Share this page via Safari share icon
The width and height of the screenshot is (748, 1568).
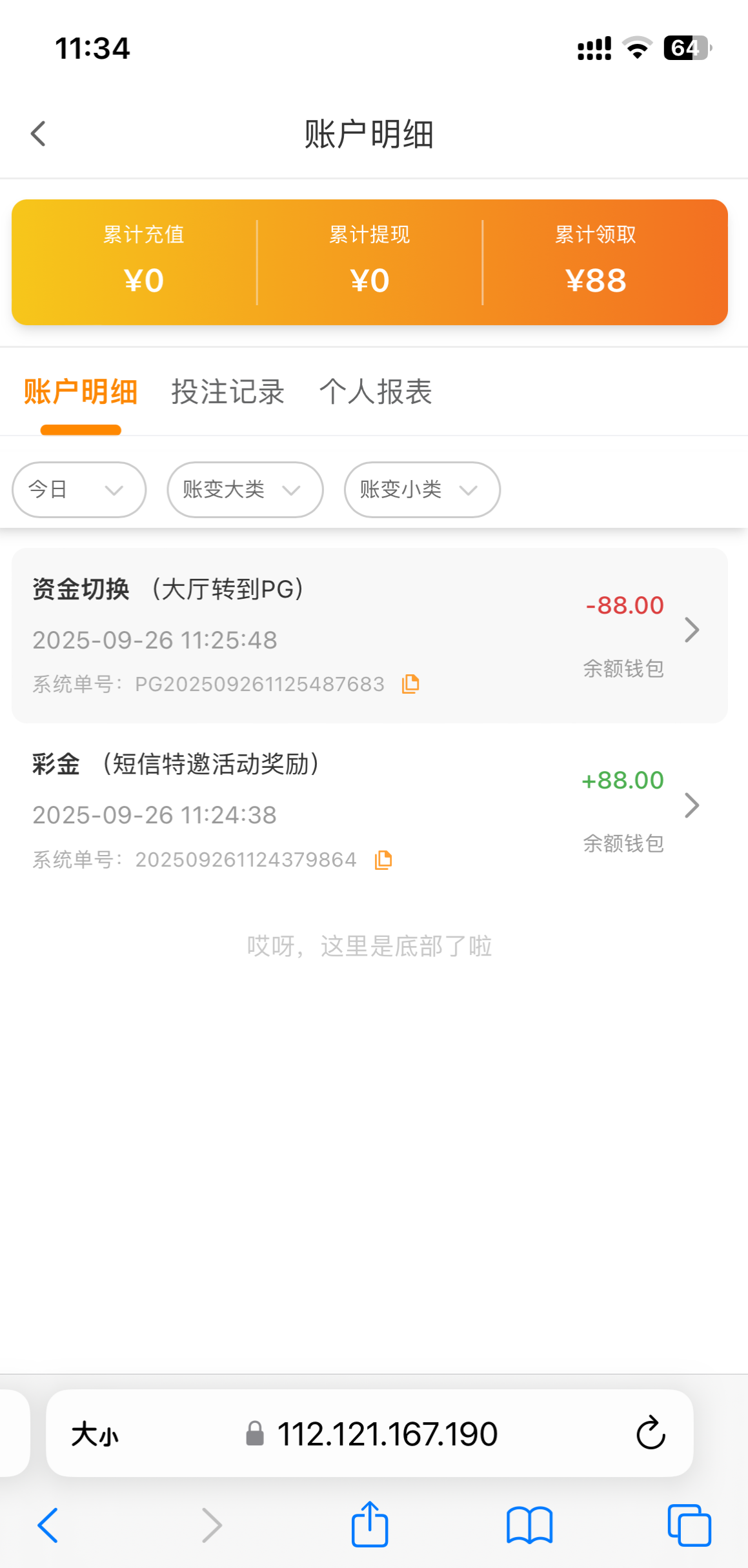tap(370, 1525)
